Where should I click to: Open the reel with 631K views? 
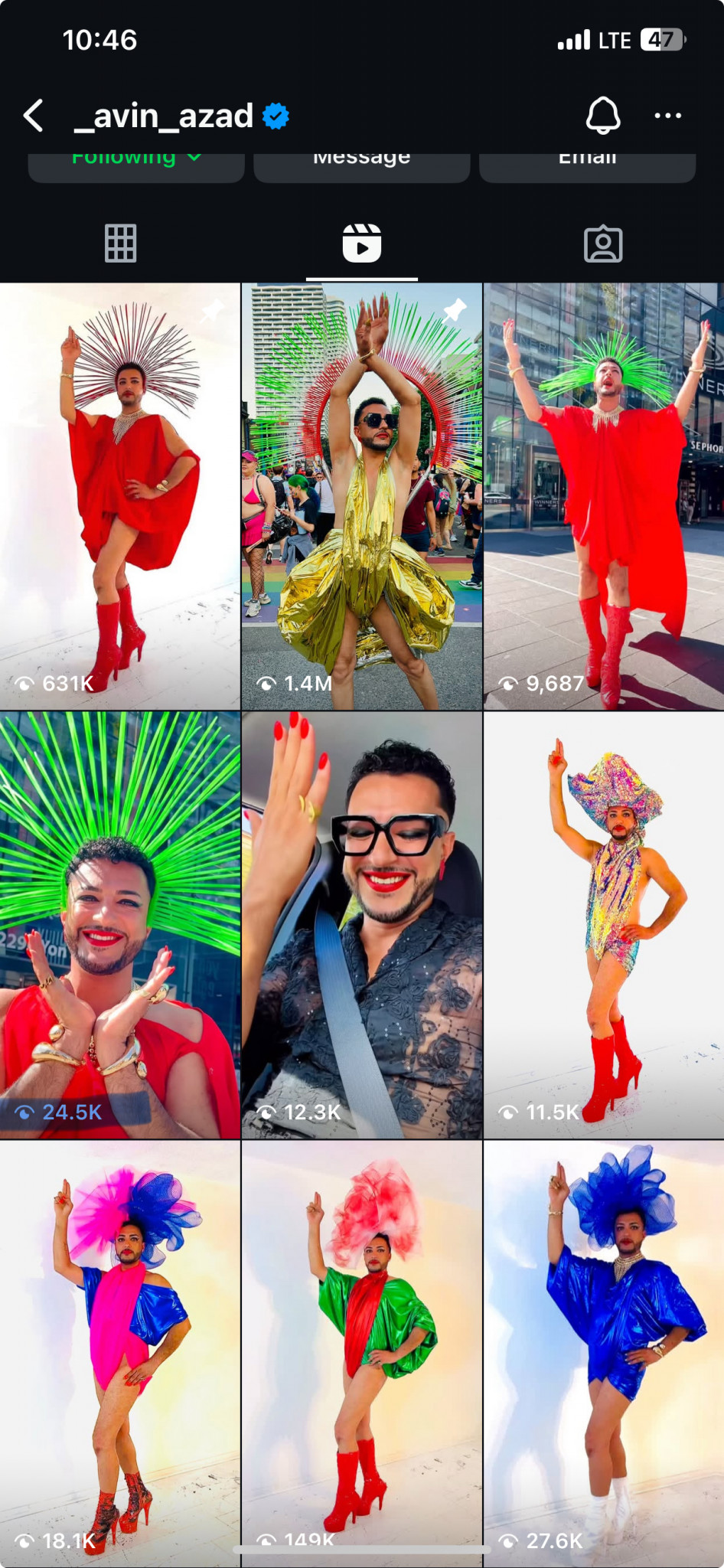tap(120, 496)
